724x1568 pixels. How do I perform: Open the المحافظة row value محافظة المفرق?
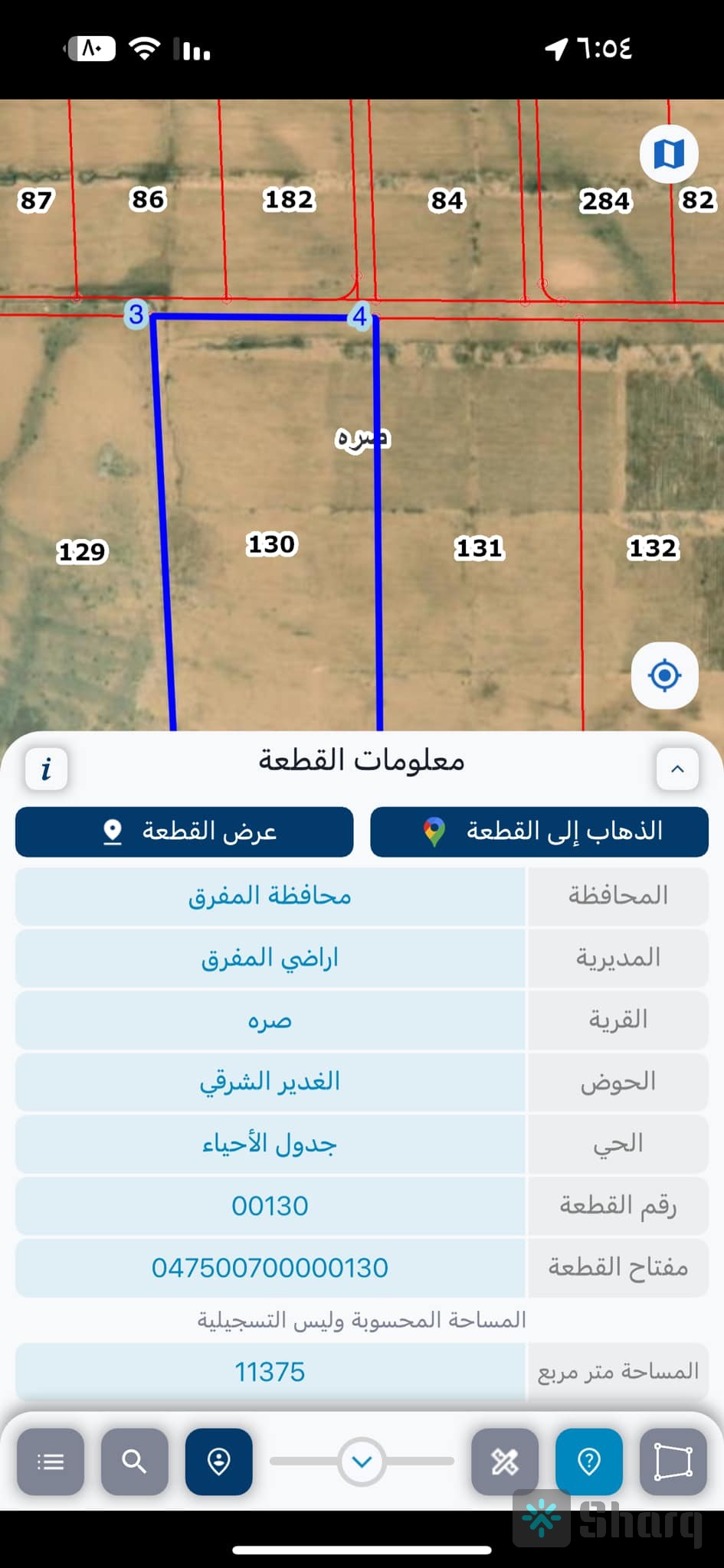[x=269, y=897]
